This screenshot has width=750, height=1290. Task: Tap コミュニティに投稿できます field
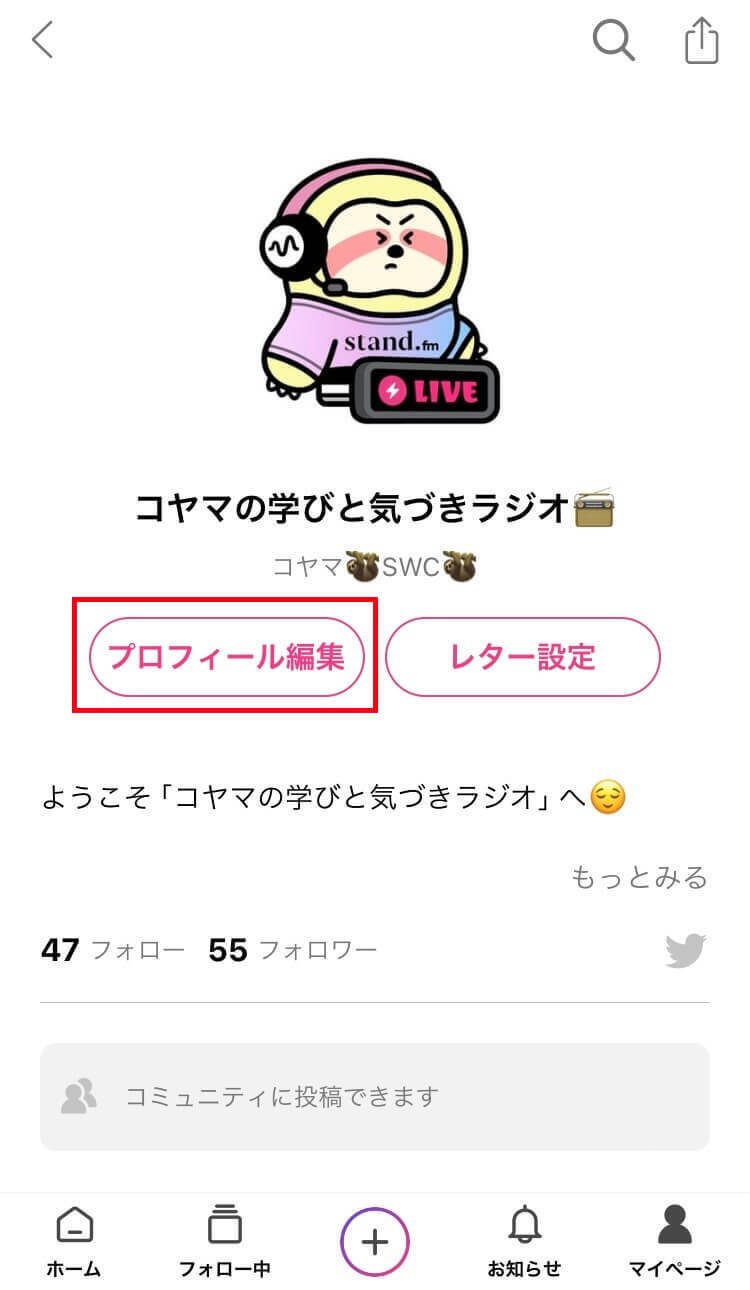pos(375,1097)
